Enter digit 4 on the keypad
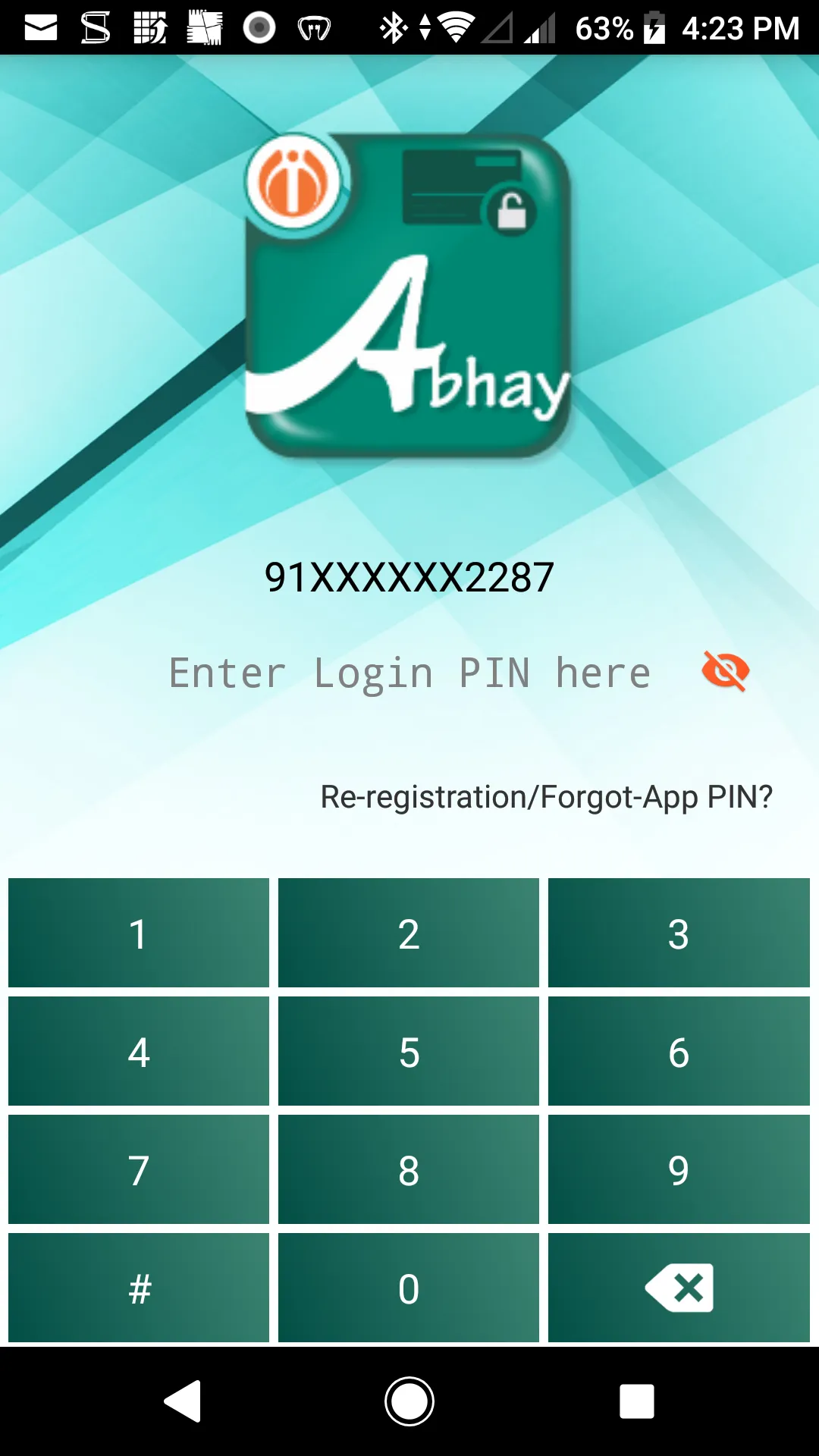819x1456 pixels. (139, 1051)
